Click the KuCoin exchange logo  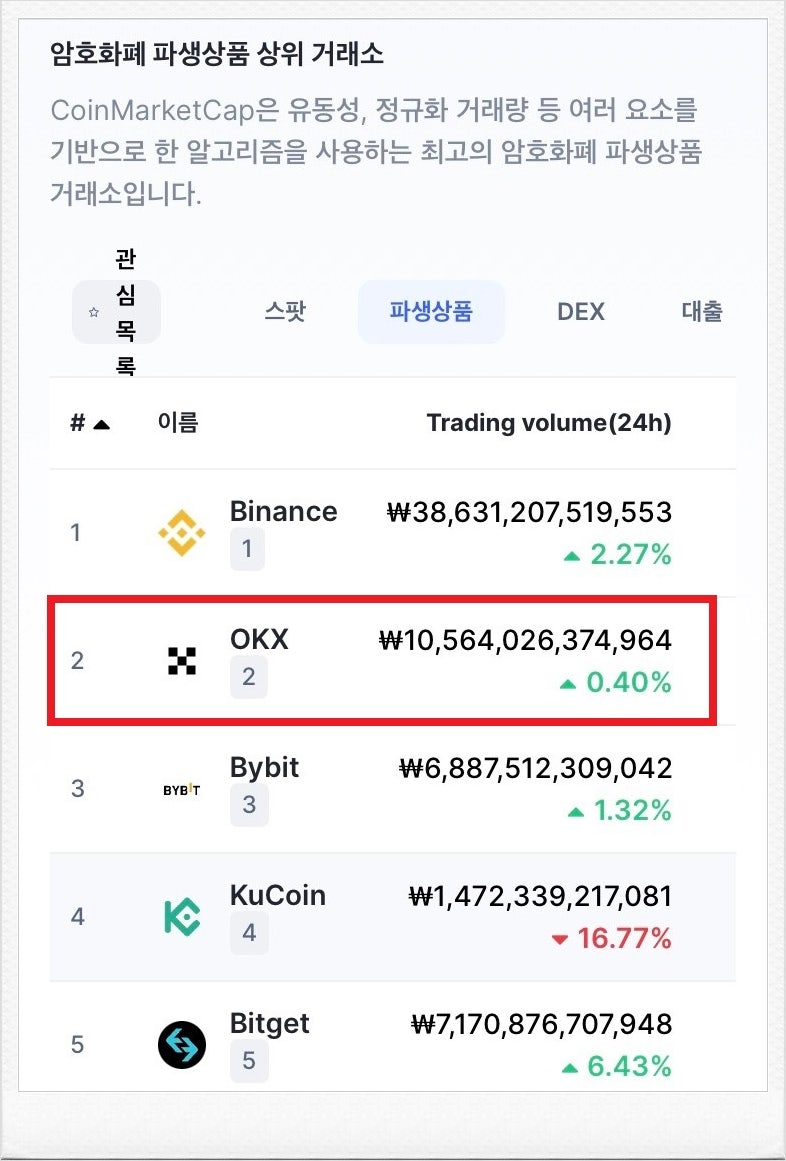tap(180, 915)
